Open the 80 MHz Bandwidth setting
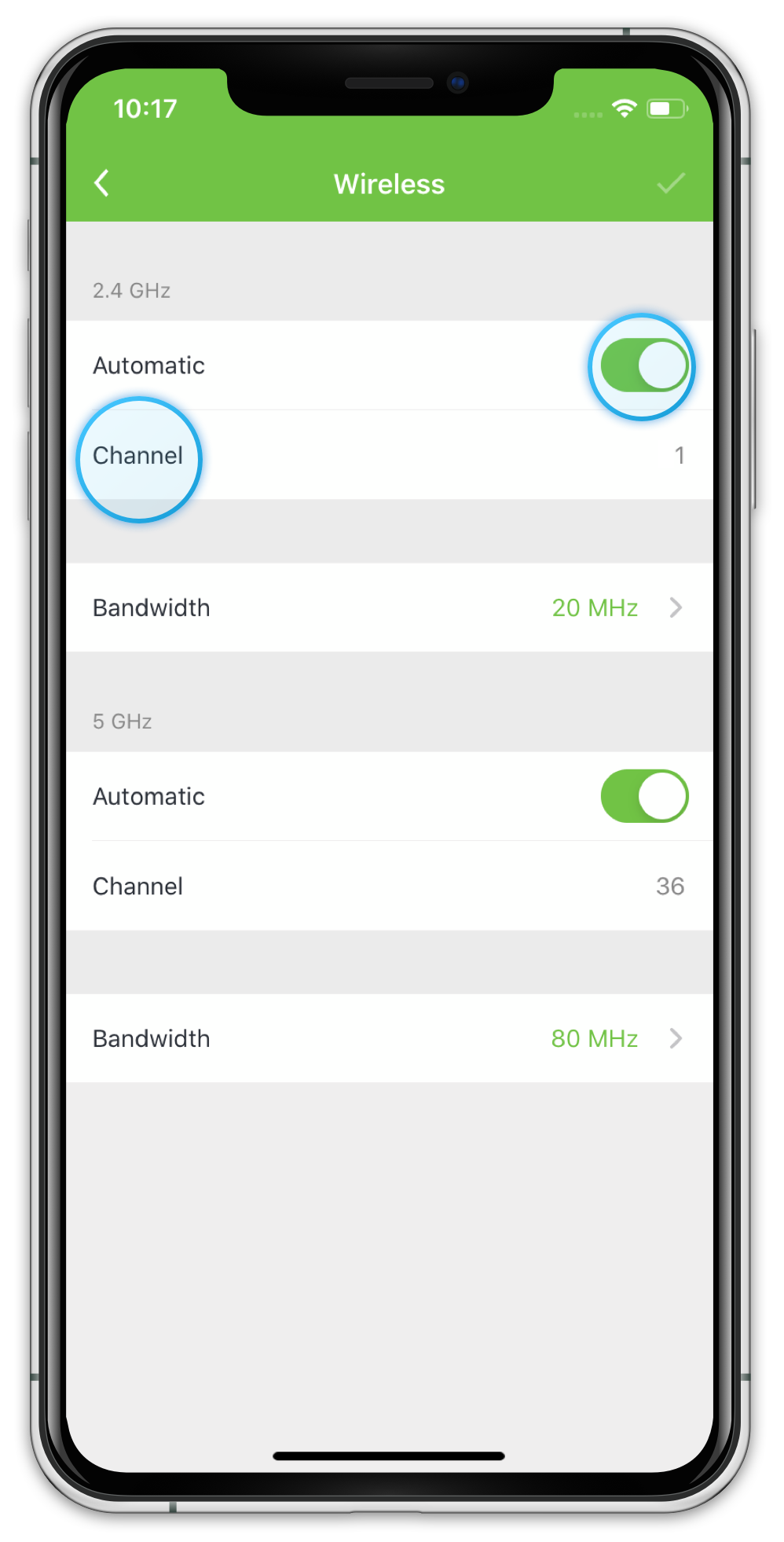 click(390, 1038)
